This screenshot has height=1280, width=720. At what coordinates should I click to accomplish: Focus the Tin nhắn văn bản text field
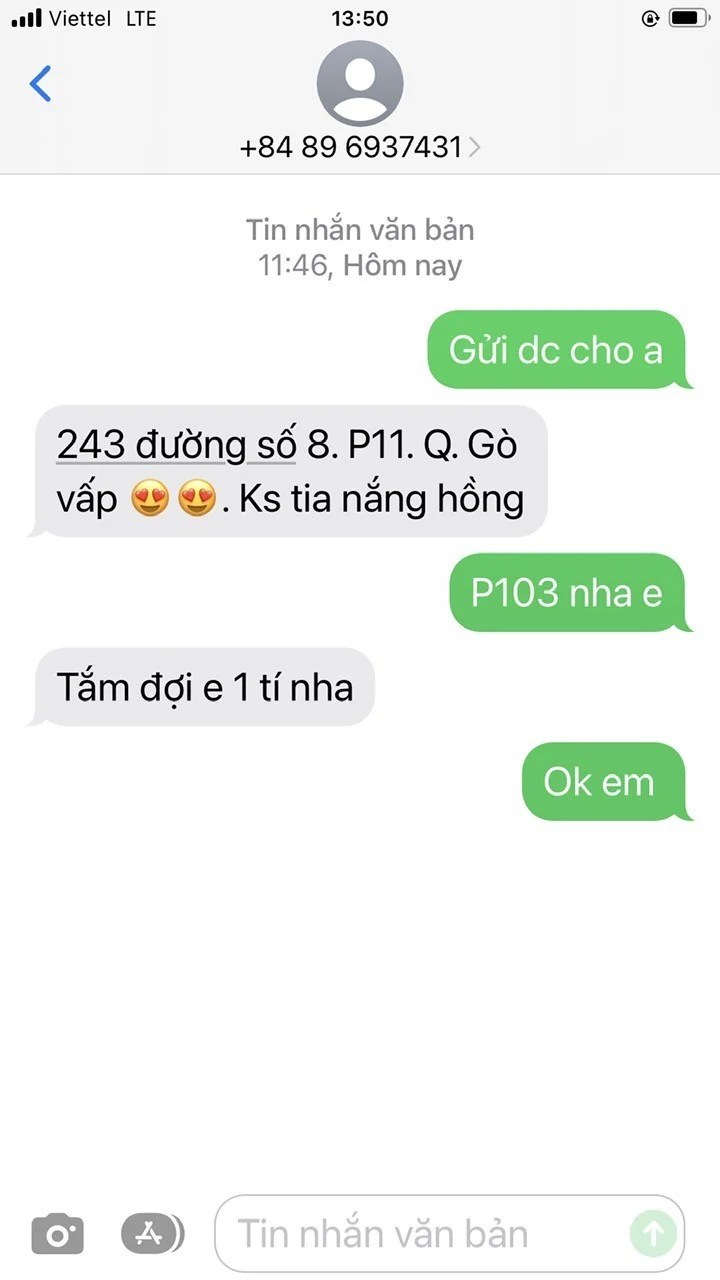coord(420,1233)
